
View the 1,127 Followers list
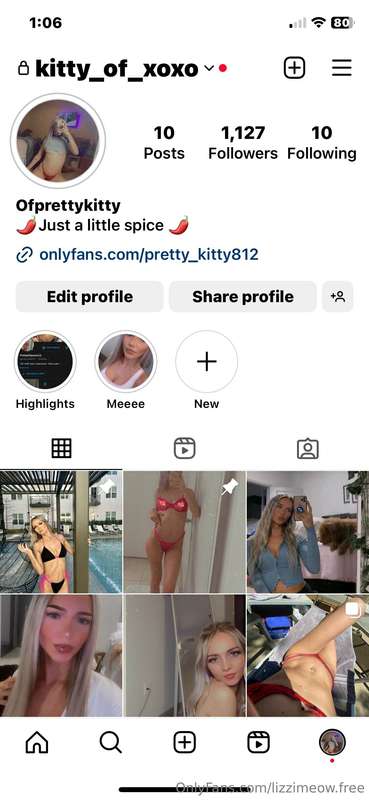coord(243,142)
